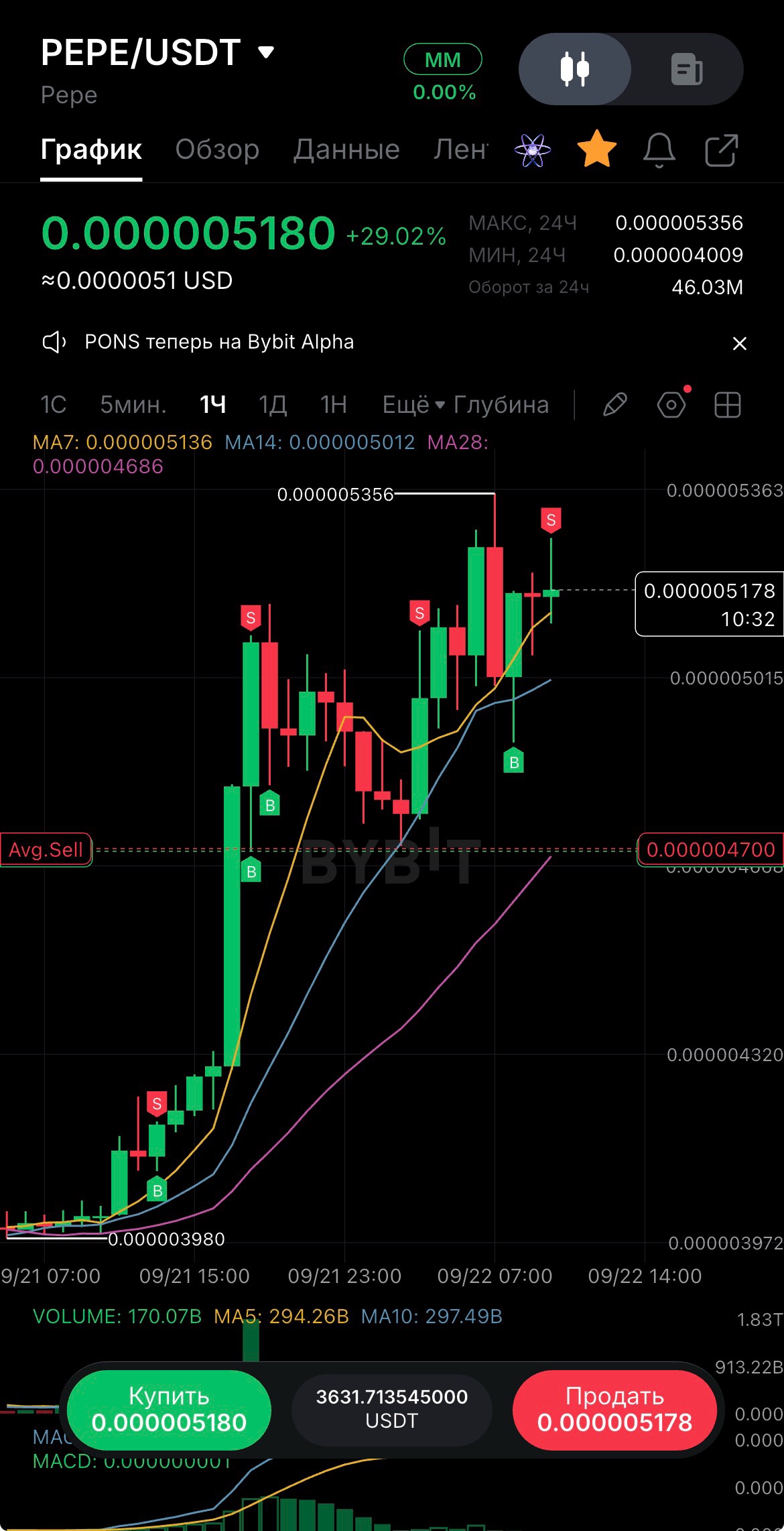Dismiss the PONS Bybit Alpha announcement
The image size is (784, 1531).
739,343
